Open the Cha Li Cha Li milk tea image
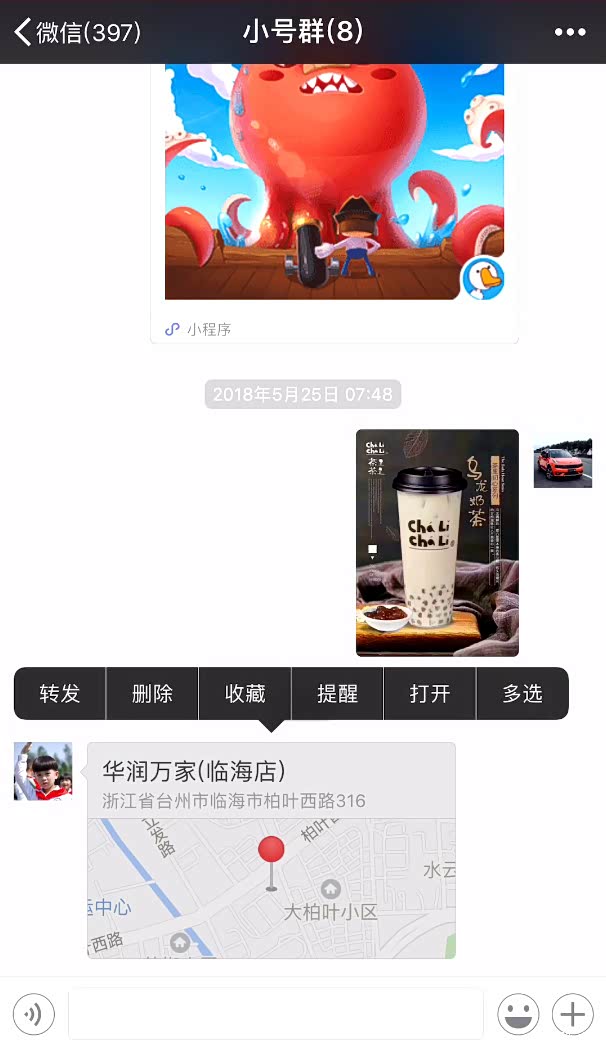The width and height of the screenshot is (606, 1048). tap(437, 543)
